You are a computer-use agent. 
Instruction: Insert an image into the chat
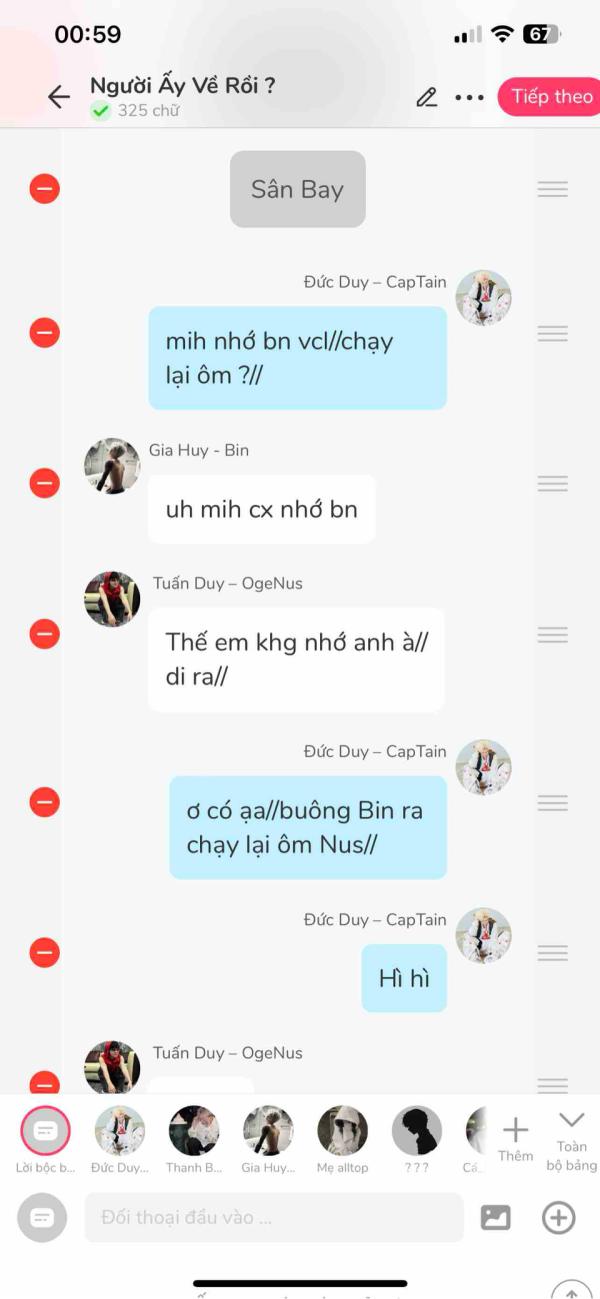tap(496, 1218)
